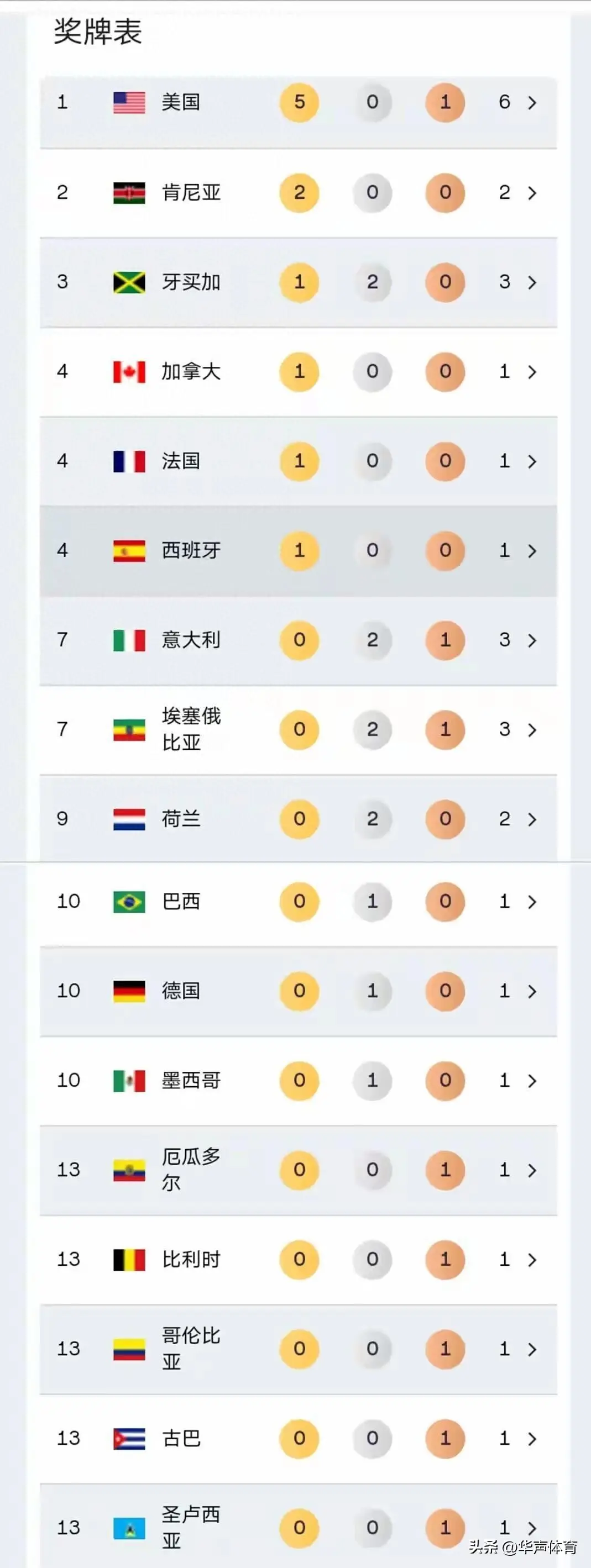View 哥伦比亚 medal breakdown
This screenshot has height=1568, width=591.
(x=299, y=1349)
